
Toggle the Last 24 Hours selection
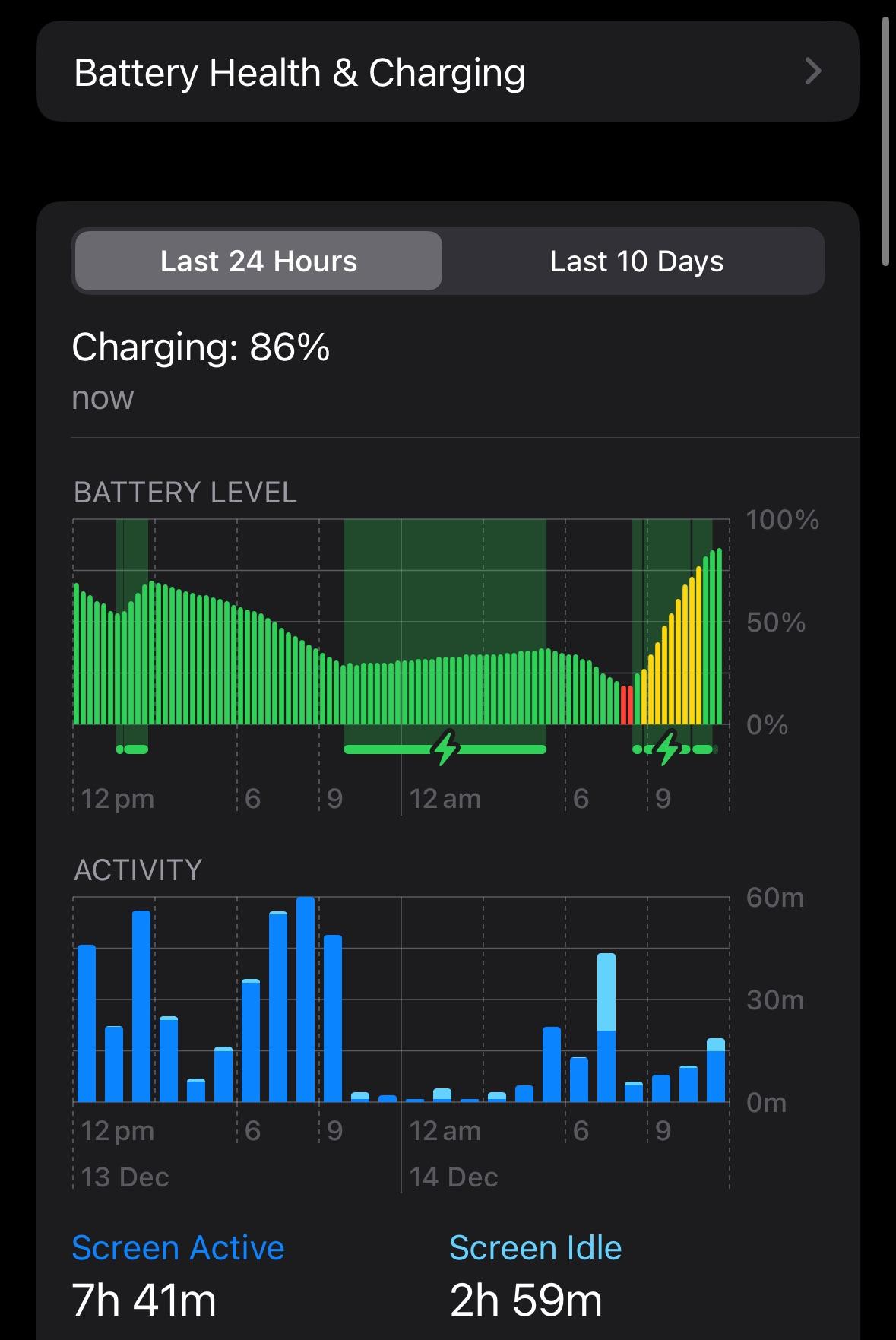point(258,261)
